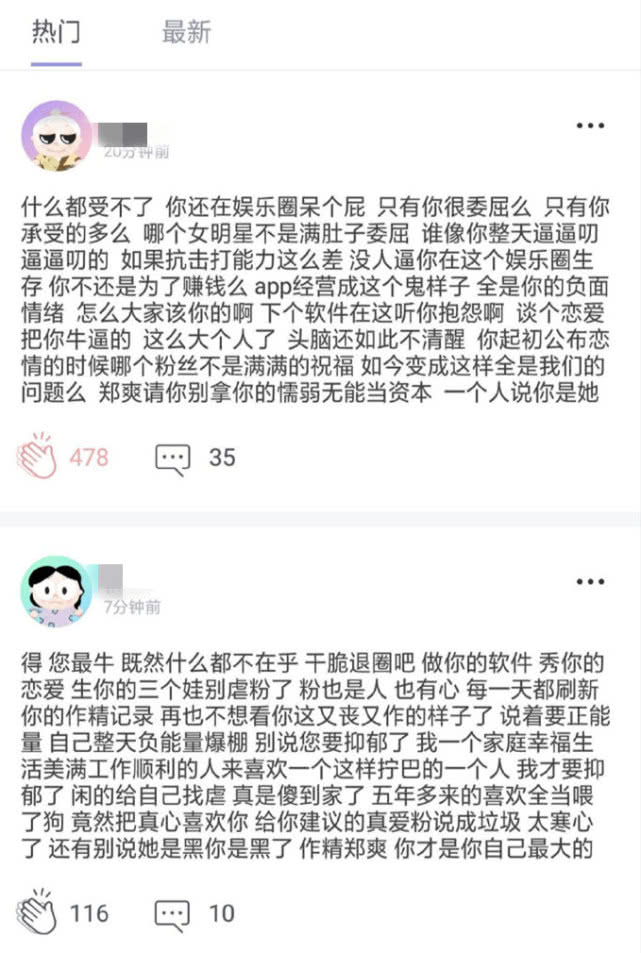Open the grandma avatar profile on first post
The image size is (641, 953).
click(x=56, y=136)
